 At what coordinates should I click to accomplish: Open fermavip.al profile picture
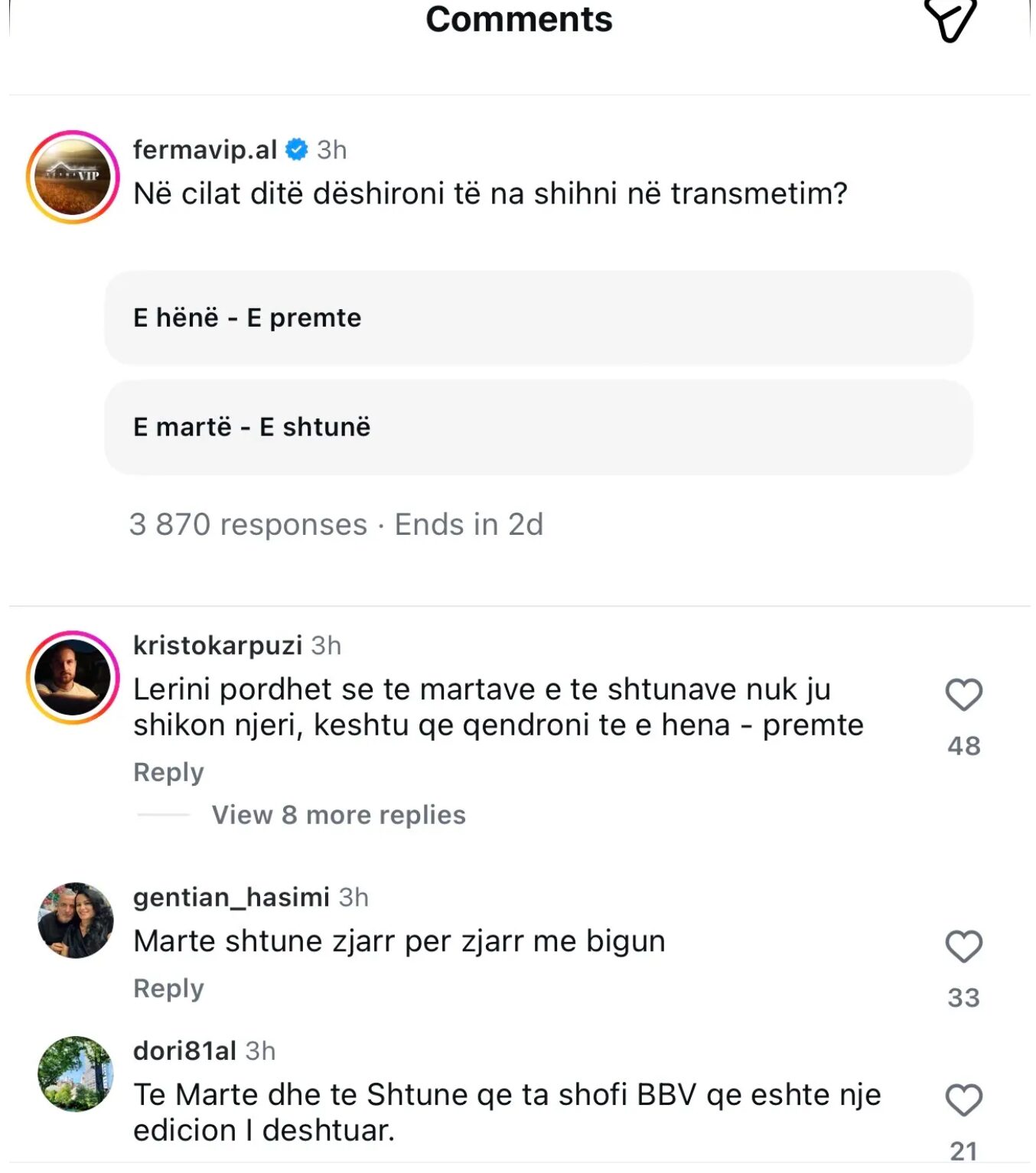coord(73,177)
